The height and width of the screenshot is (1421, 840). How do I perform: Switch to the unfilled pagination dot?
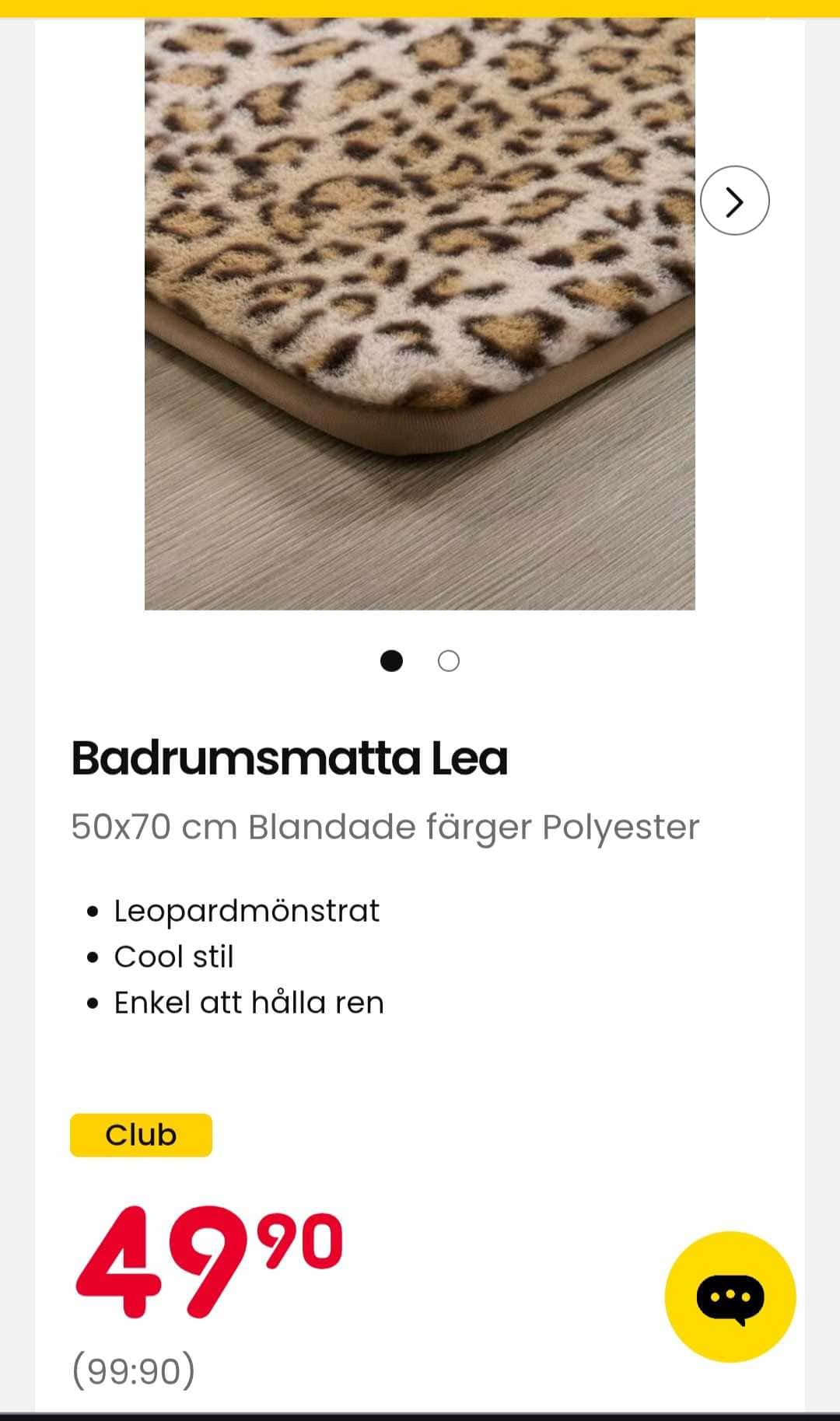tap(447, 661)
